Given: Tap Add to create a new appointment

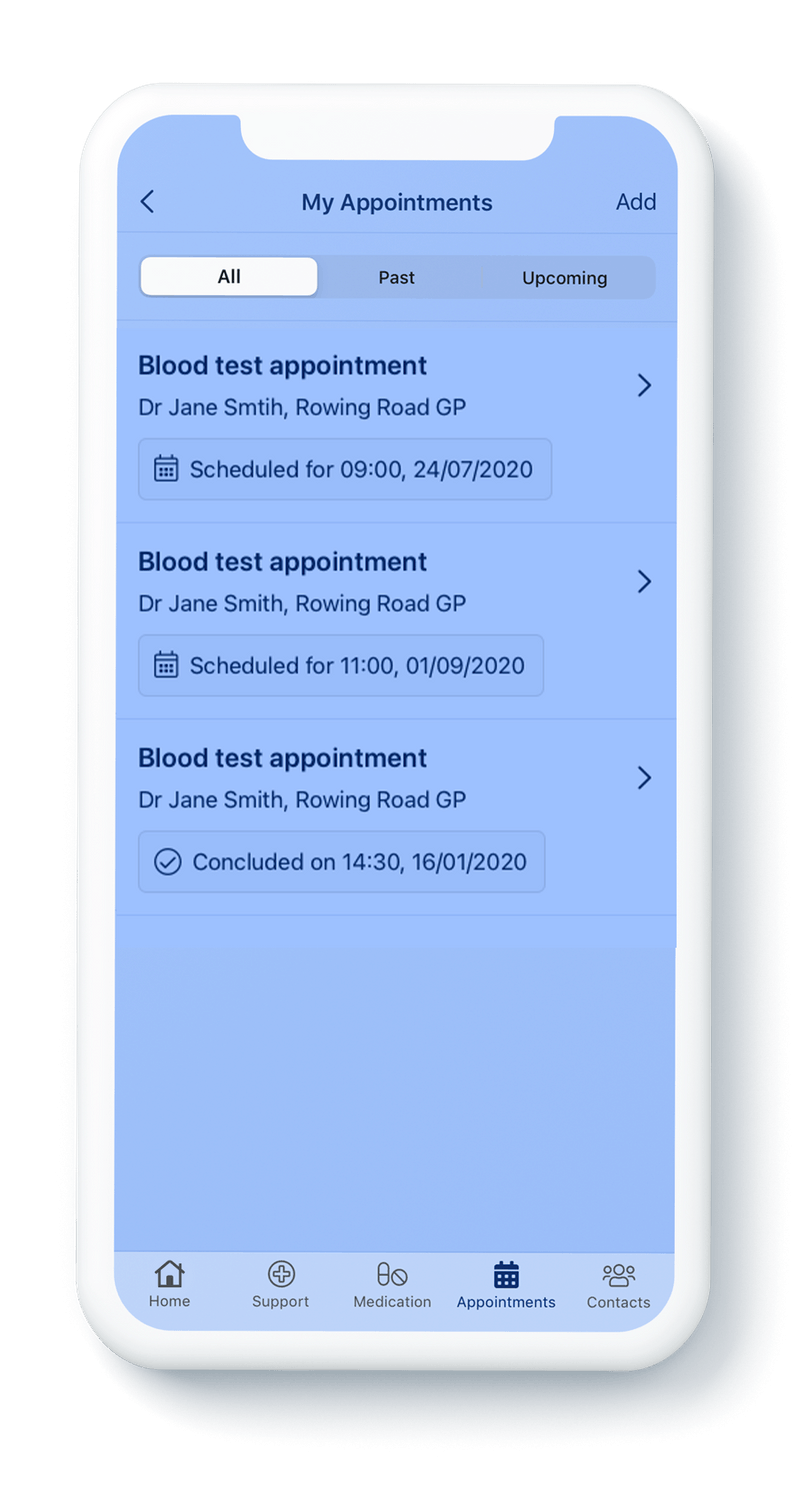Looking at the screenshot, I should [636, 201].
